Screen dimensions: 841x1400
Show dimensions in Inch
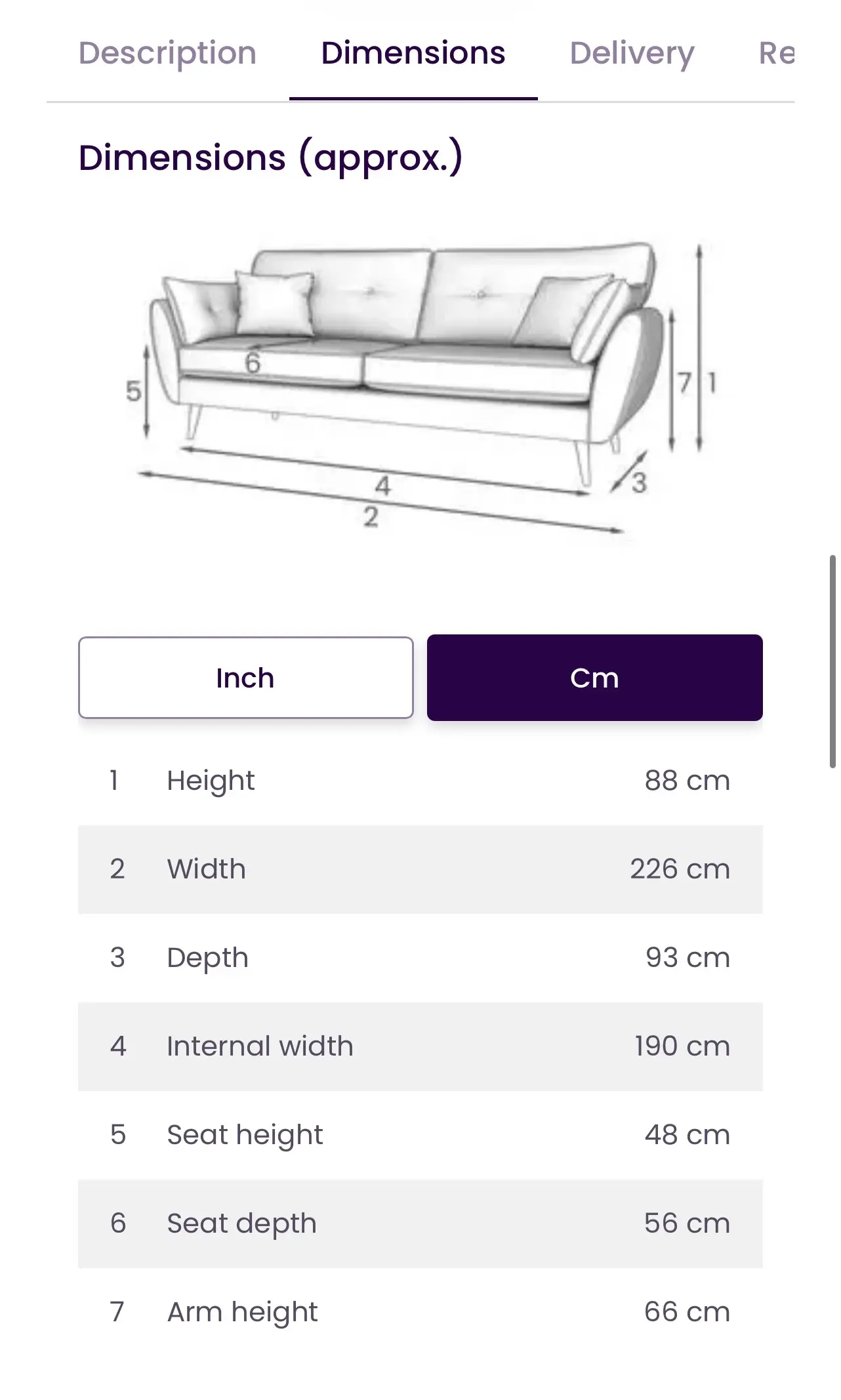point(245,678)
